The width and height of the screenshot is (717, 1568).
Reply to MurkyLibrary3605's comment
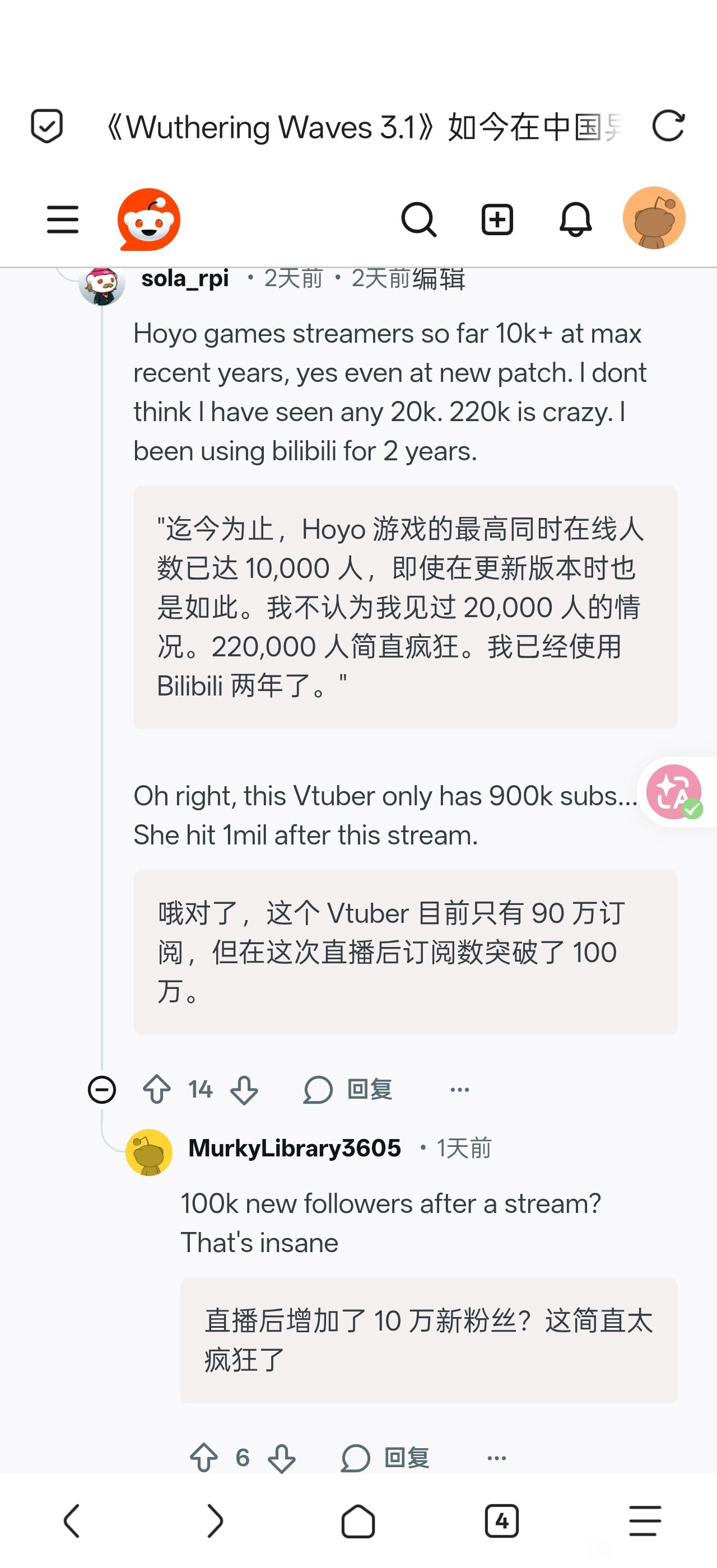click(x=386, y=1458)
